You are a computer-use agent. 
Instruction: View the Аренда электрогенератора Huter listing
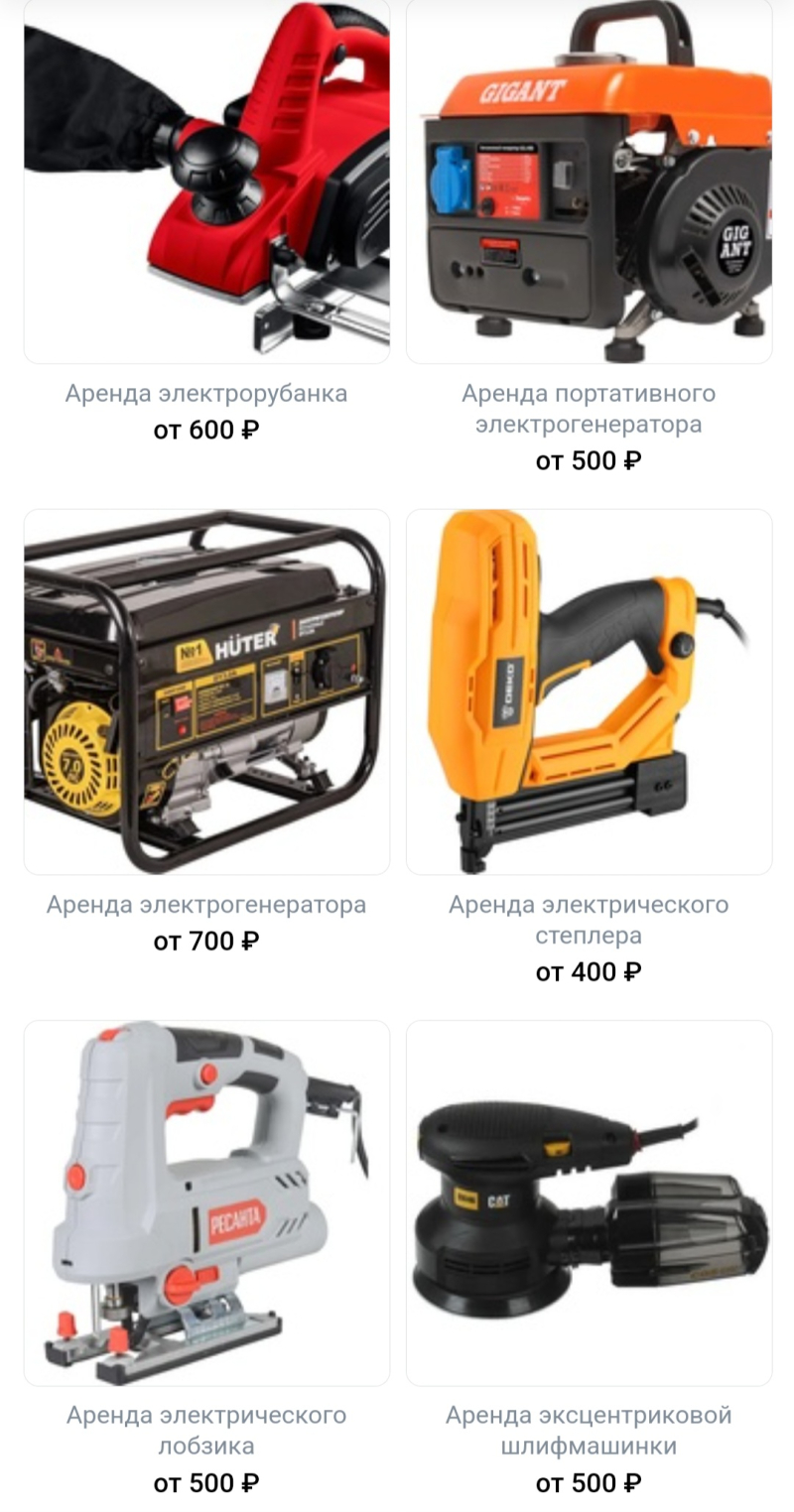206,692
